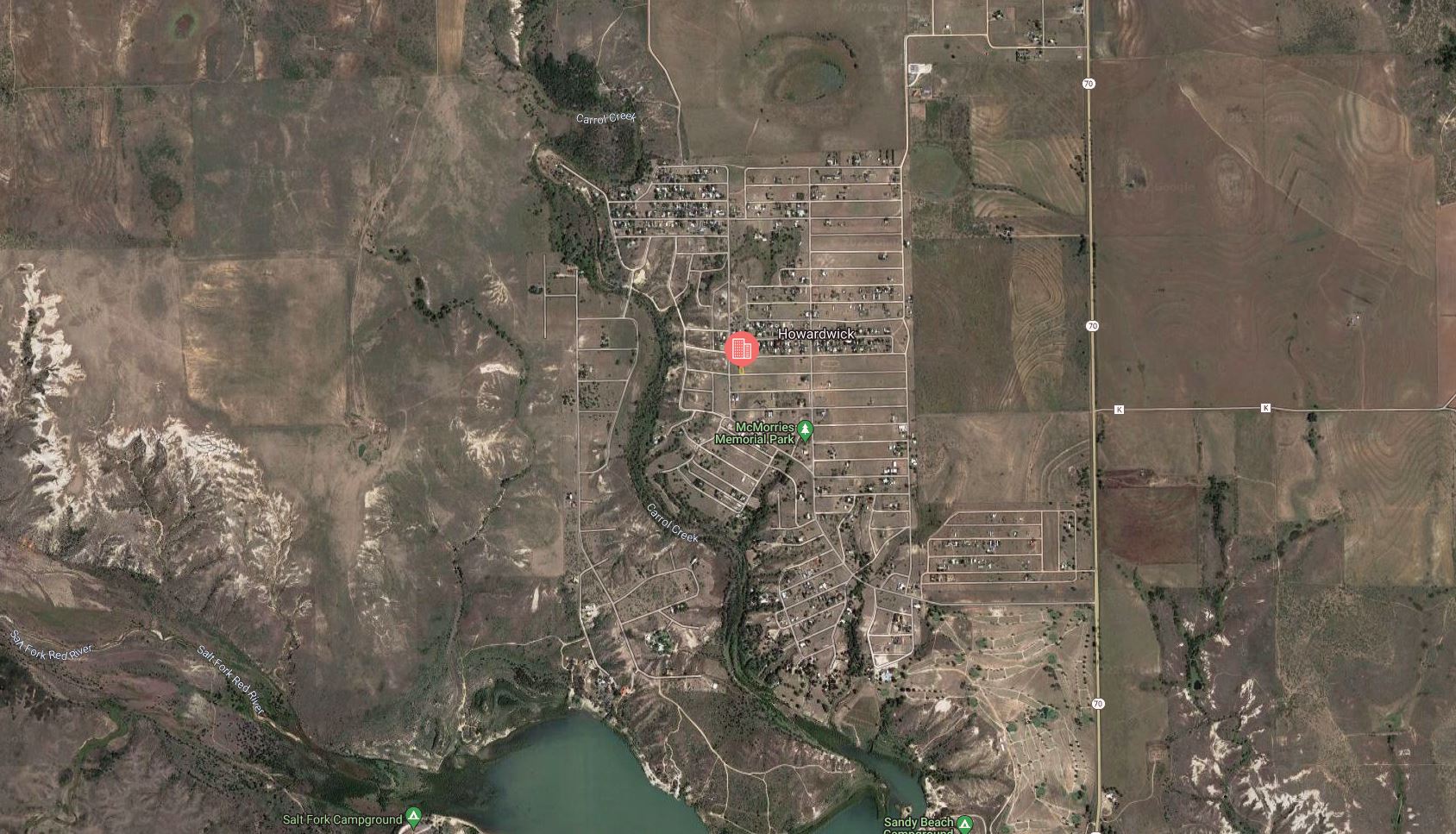Image resolution: width=1456 pixels, height=834 pixels.
Task: Open the McMorries Memorial Park marker
Action: click(x=805, y=430)
